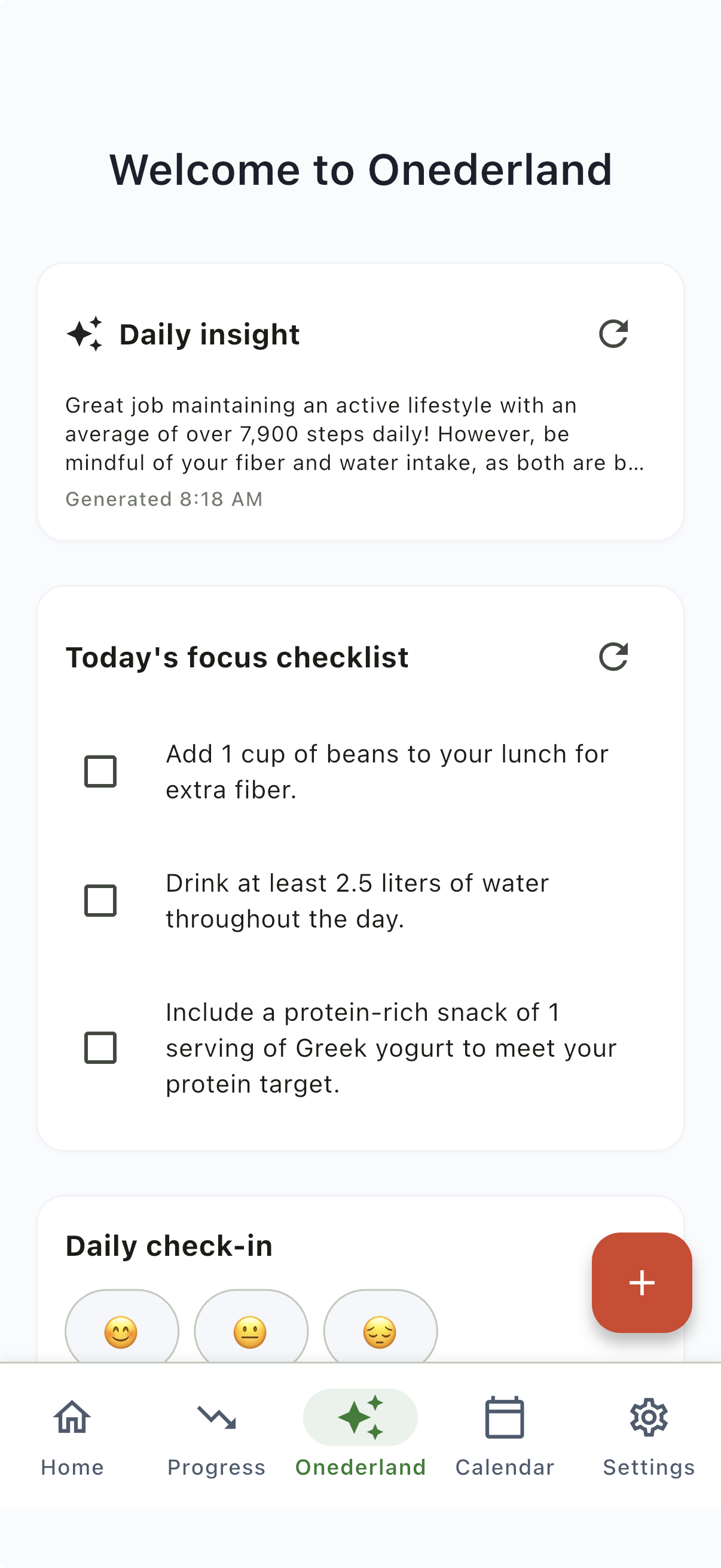Check the Greek yogurt protein snack item

pyautogui.click(x=100, y=1048)
